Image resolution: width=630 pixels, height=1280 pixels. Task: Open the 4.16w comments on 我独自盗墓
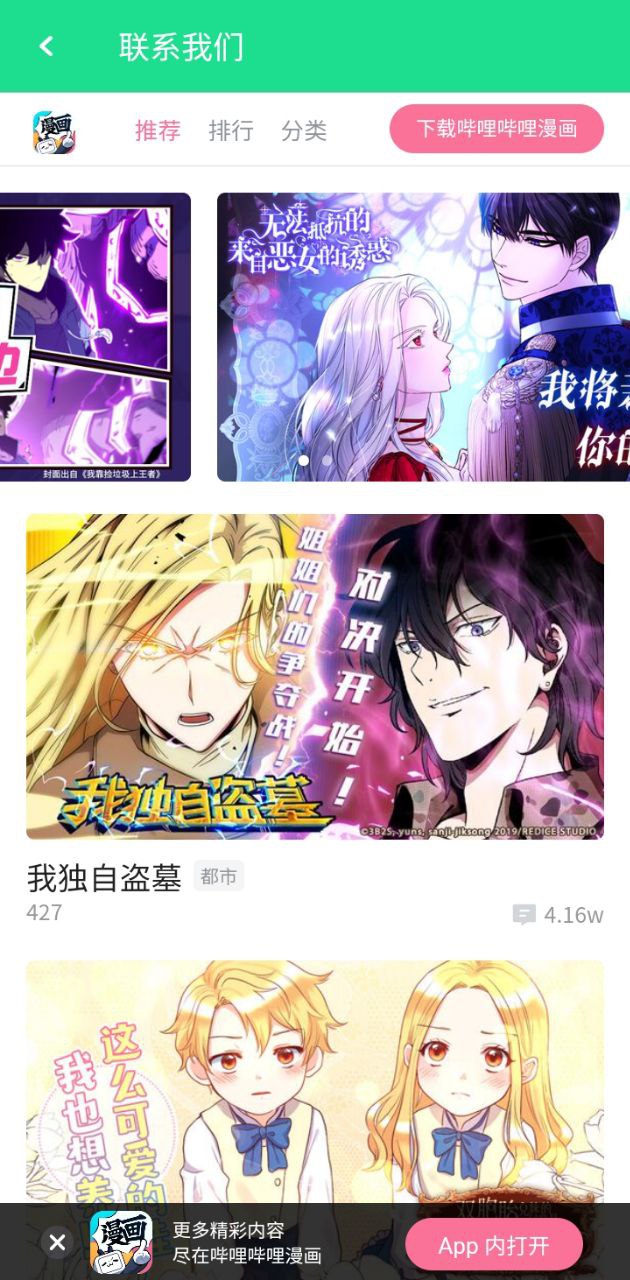coord(558,914)
